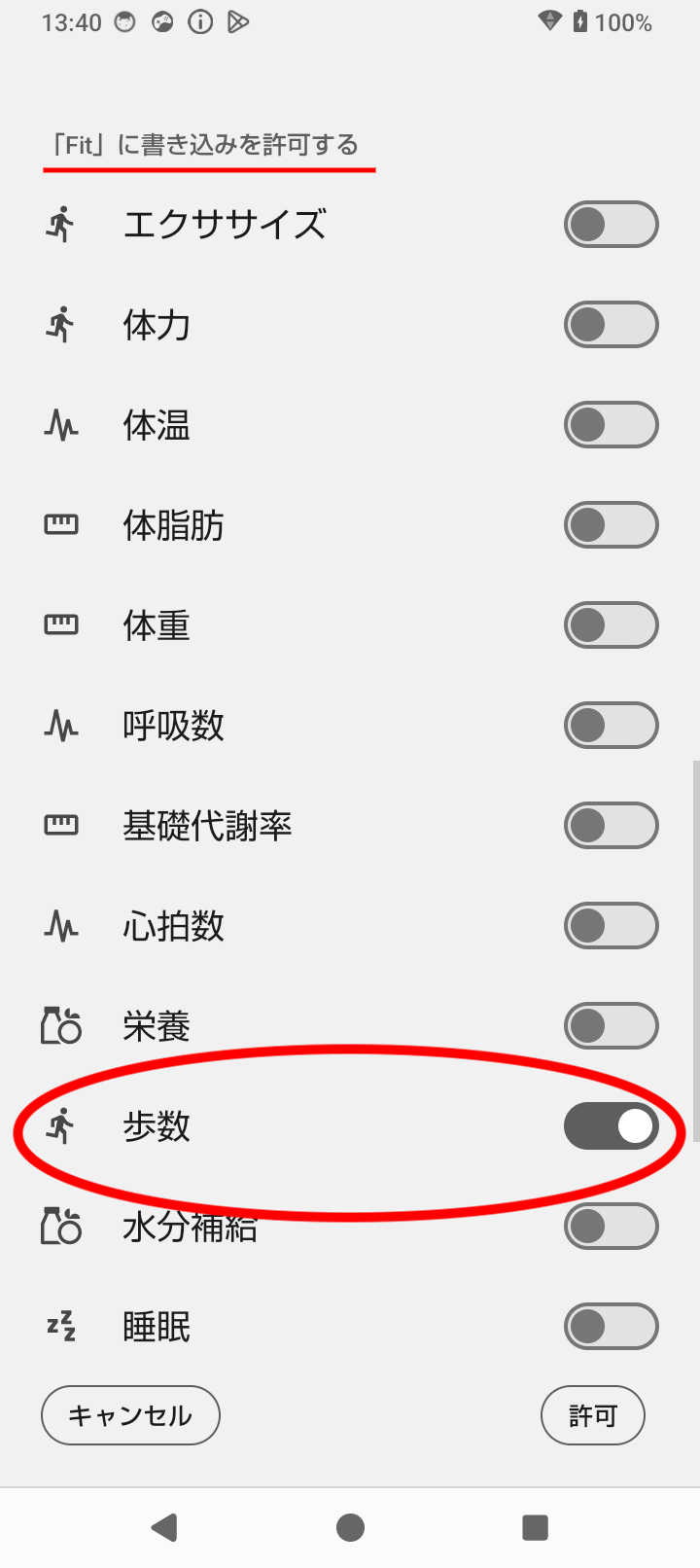This screenshot has height=1568, width=700.
Task: Confirm with the 許可 button
Action: 593,1415
